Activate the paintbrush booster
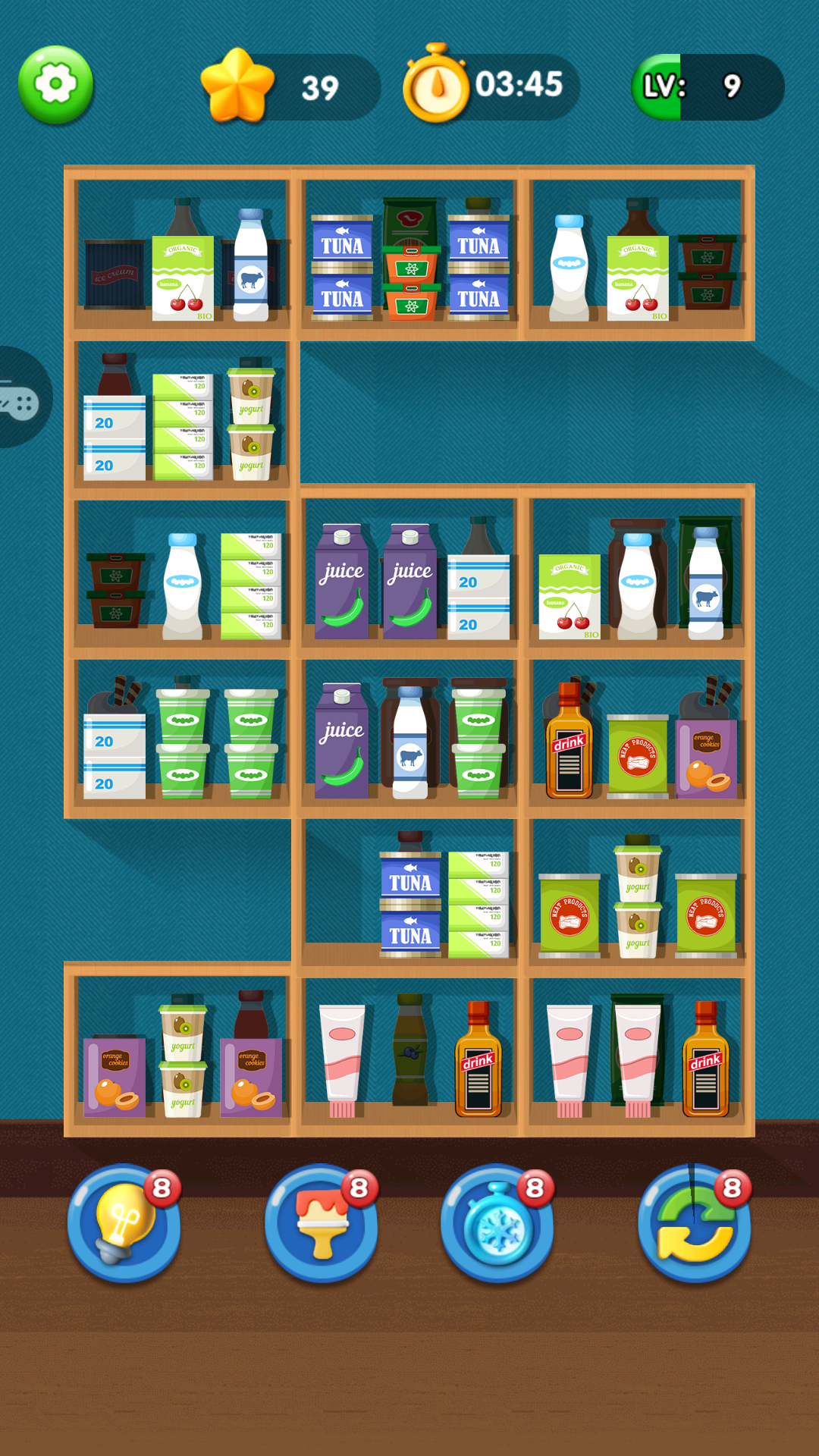This screenshot has width=819, height=1456. coord(321,1222)
